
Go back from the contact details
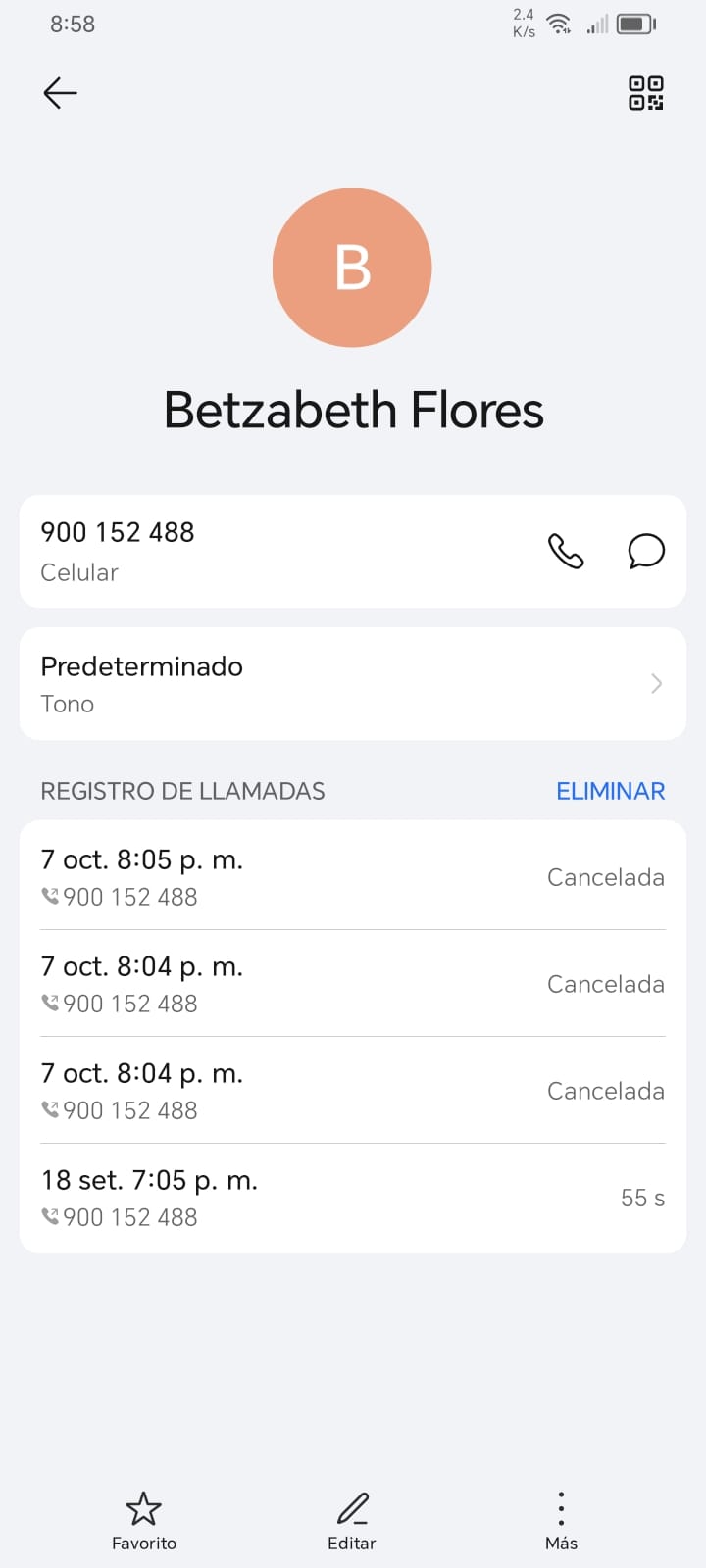60,93
